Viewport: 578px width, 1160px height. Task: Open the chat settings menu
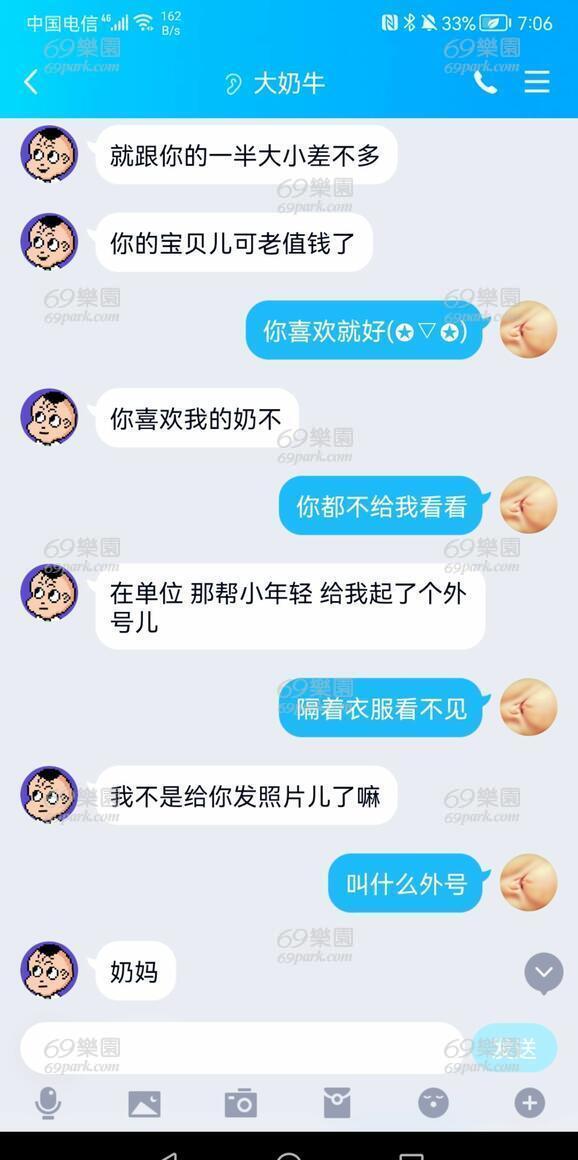click(x=537, y=82)
